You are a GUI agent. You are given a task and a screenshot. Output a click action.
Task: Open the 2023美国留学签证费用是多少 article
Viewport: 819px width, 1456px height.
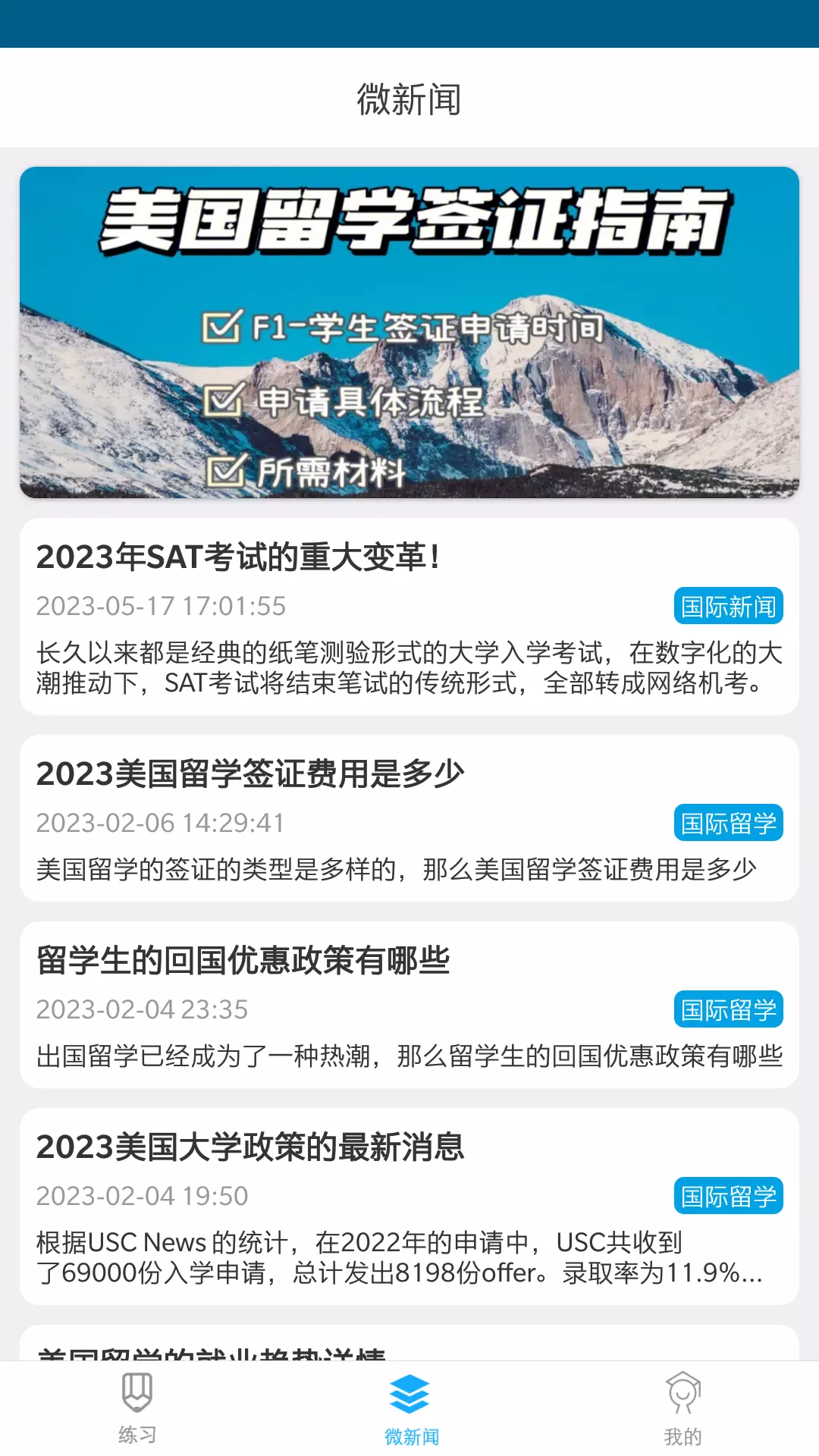[409, 818]
